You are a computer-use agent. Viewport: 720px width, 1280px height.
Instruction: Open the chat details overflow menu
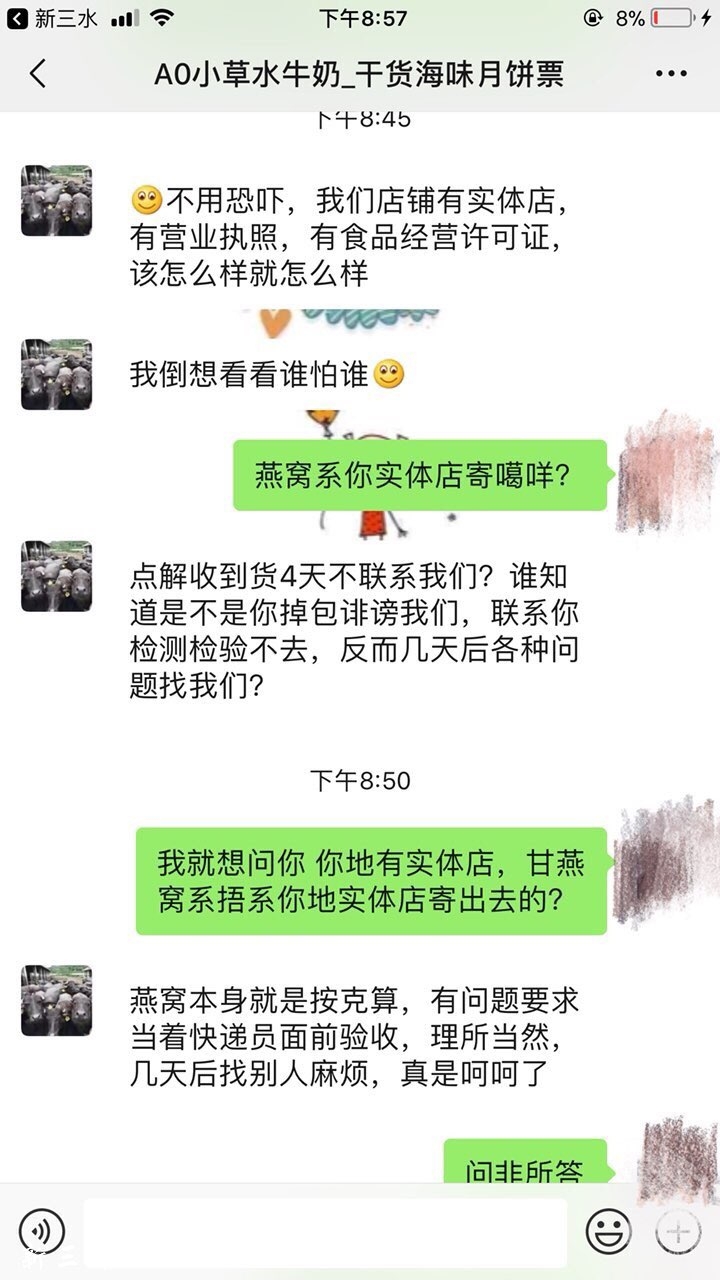pos(670,74)
